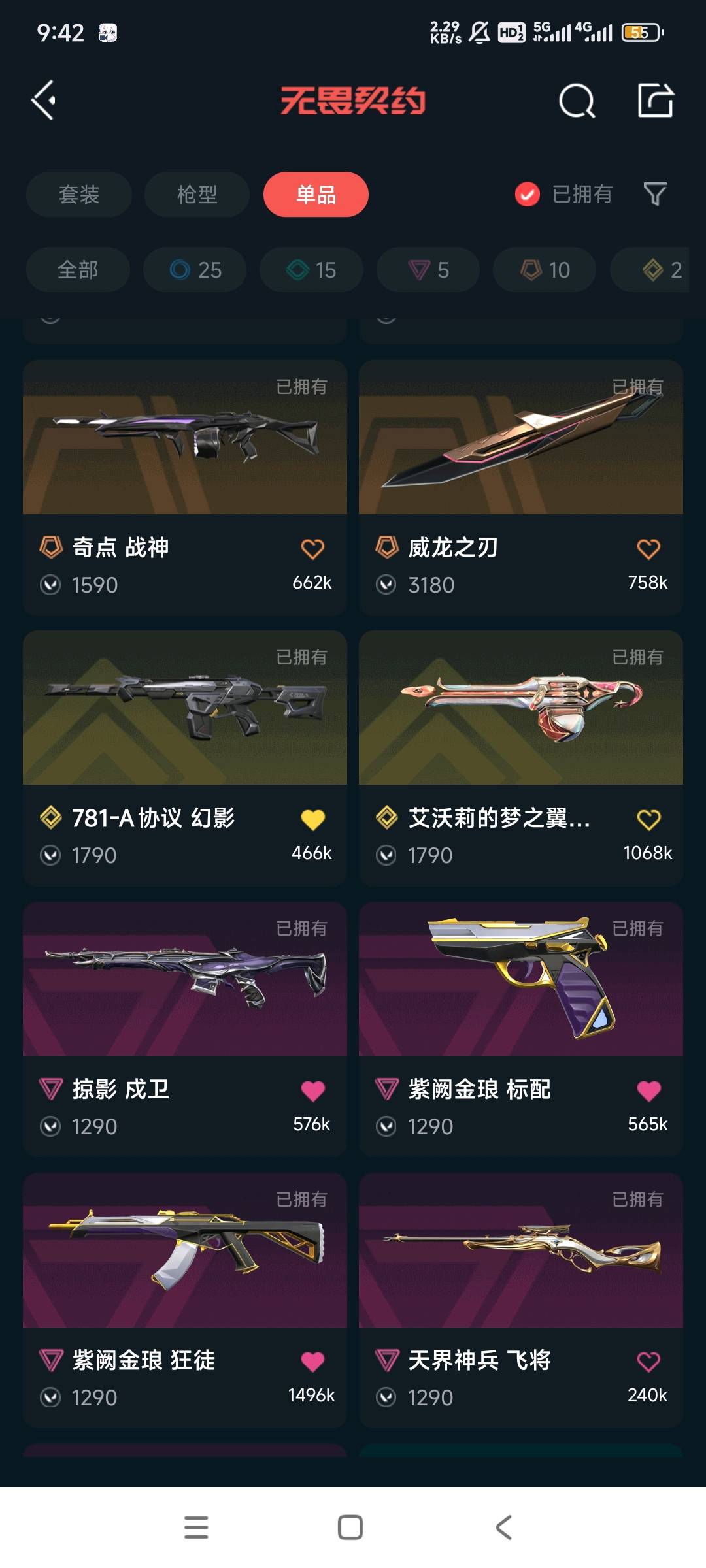The height and width of the screenshot is (1568, 706).
Task: Like the 天界神兵 飞将 skin
Action: click(648, 1362)
